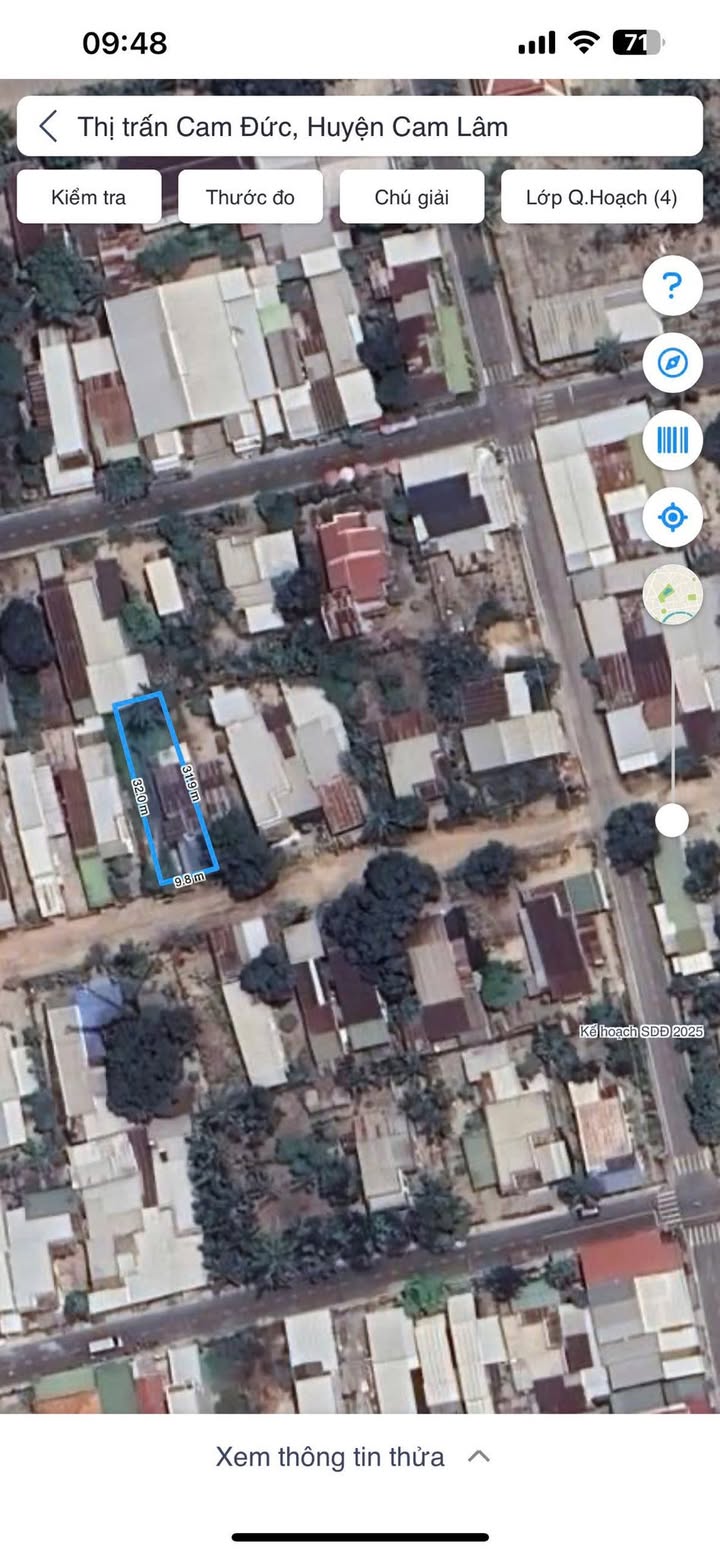Center map on my current location
The height and width of the screenshot is (1555, 720).
(x=672, y=517)
